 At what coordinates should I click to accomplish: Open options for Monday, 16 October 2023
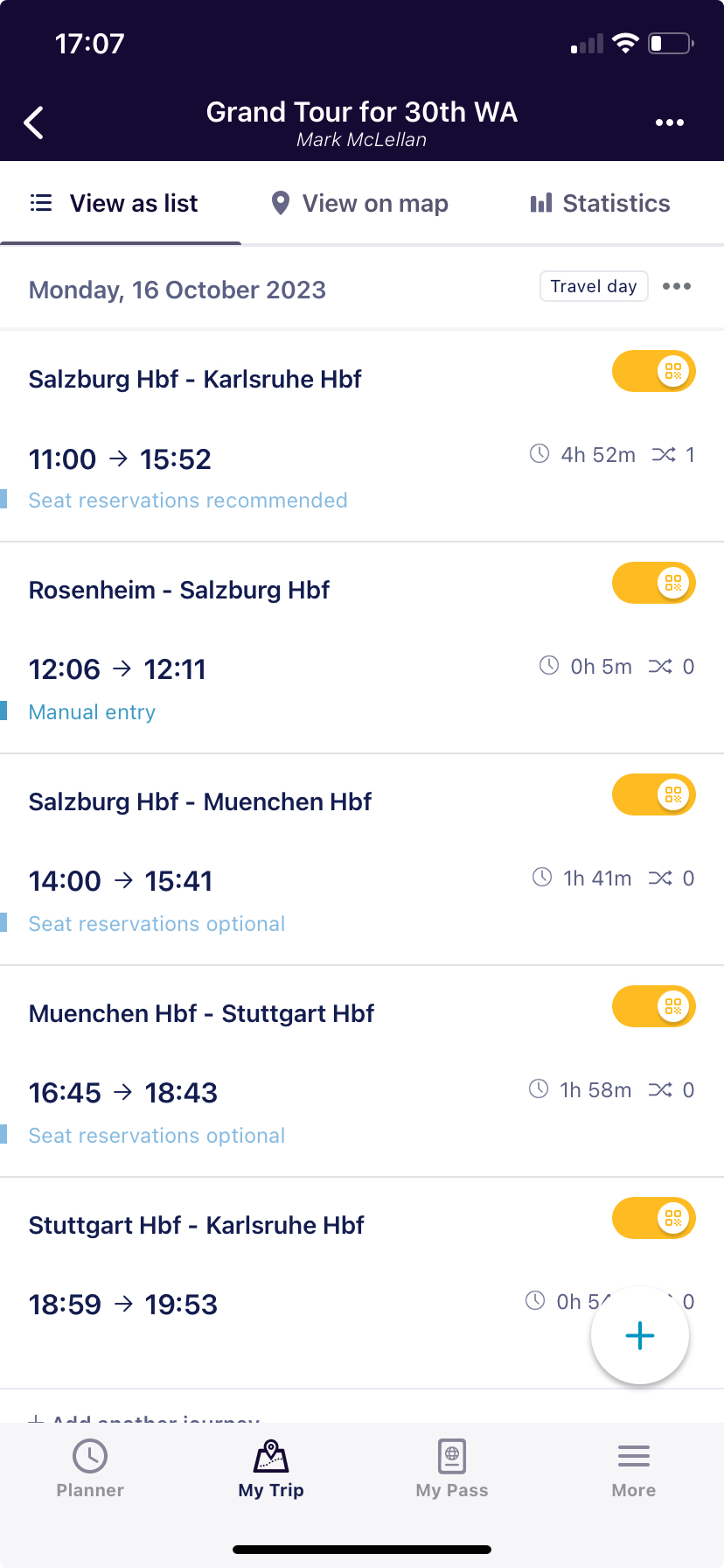click(x=677, y=286)
